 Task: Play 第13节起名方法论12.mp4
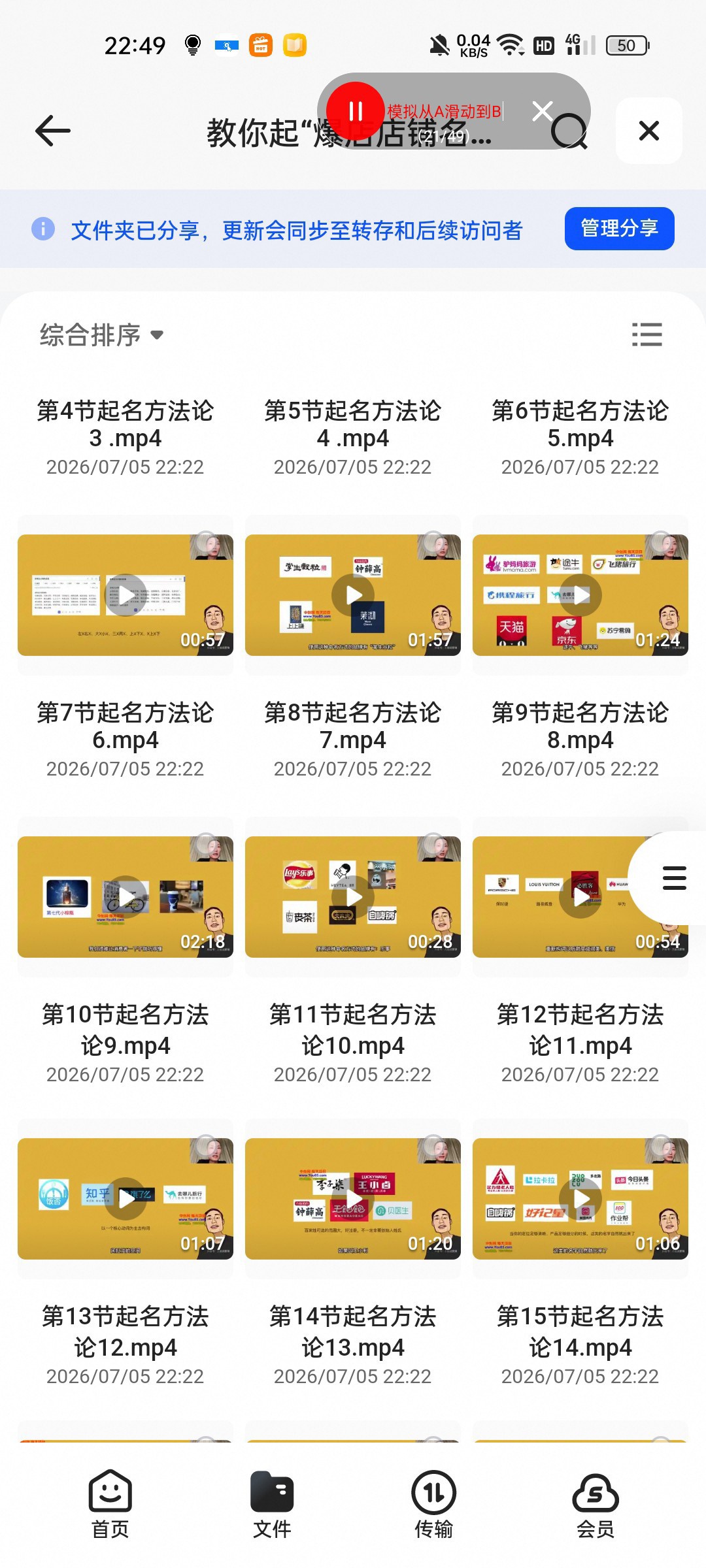pyautogui.click(x=125, y=1199)
